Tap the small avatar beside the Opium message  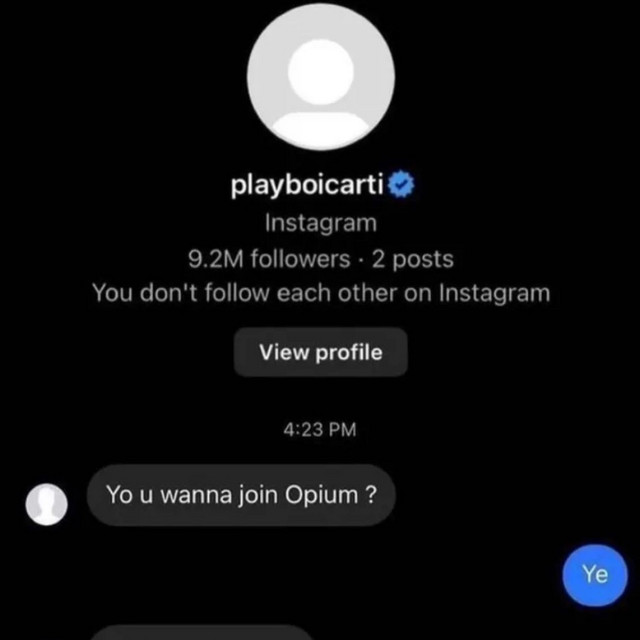tap(46, 504)
